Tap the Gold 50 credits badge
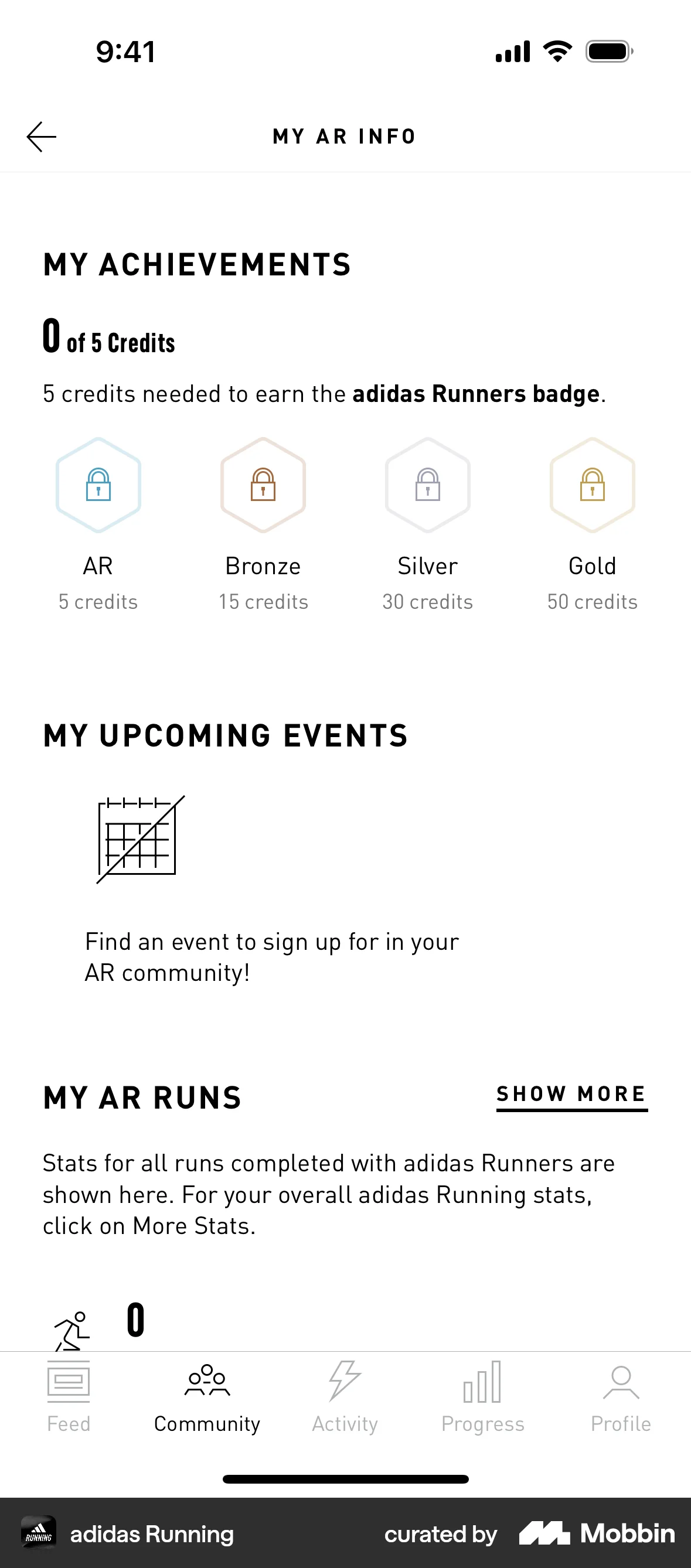 (592, 485)
